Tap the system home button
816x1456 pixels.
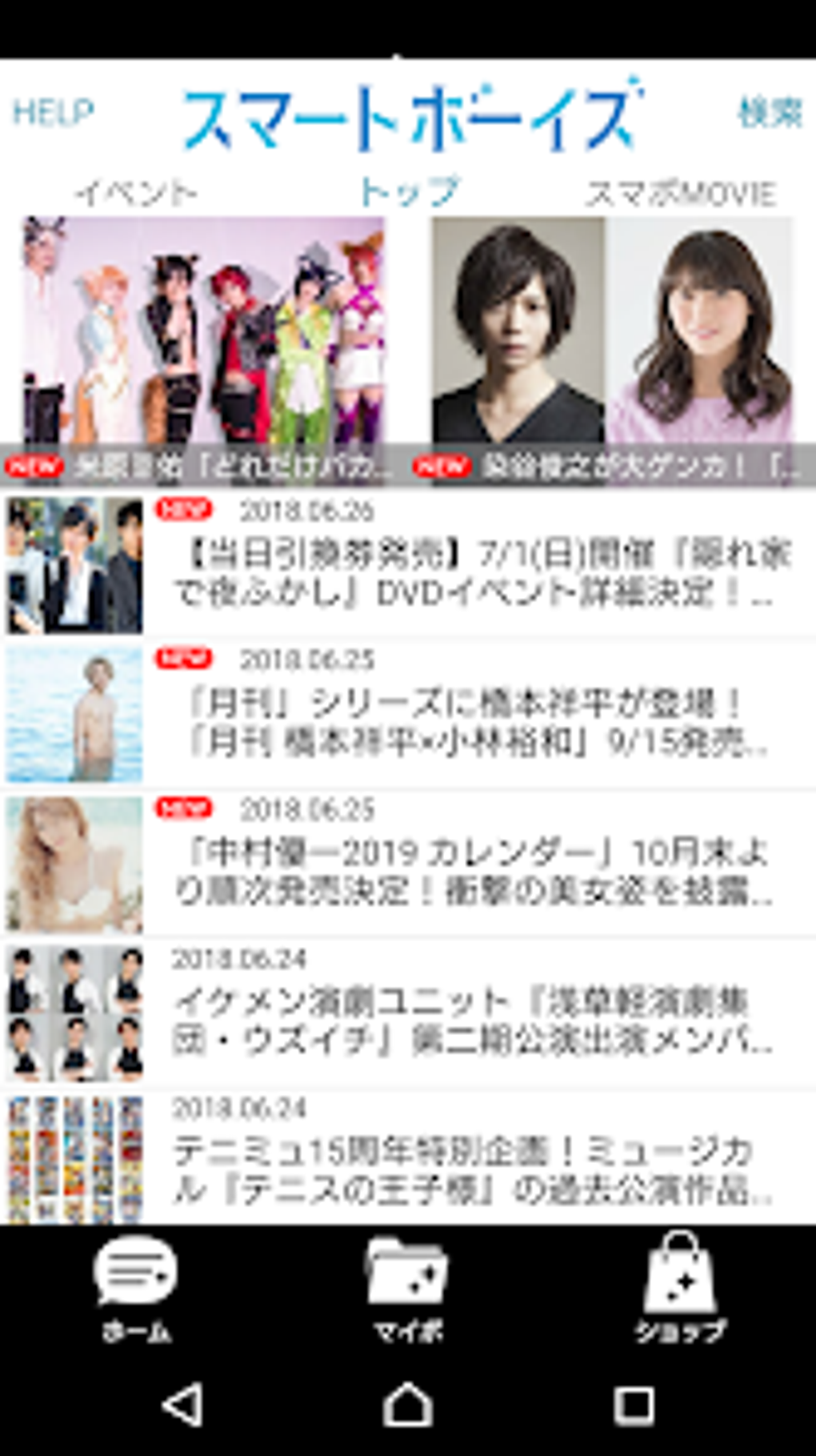(408, 1405)
